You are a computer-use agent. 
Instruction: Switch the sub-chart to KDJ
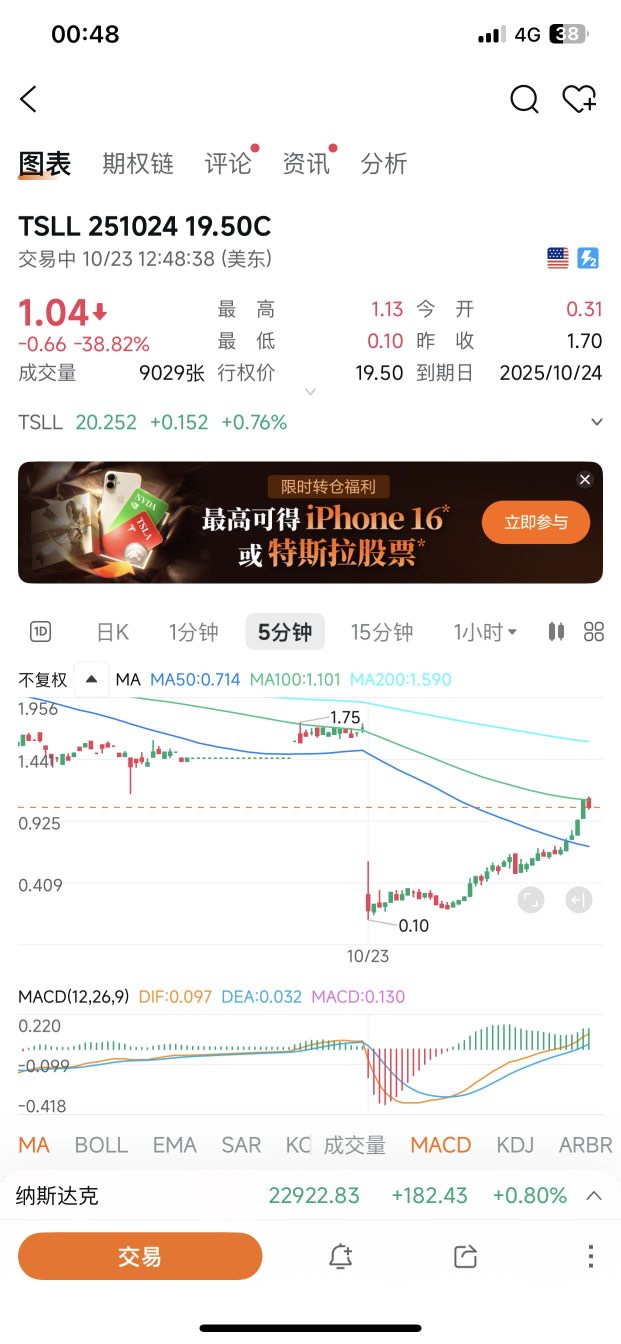515,1145
